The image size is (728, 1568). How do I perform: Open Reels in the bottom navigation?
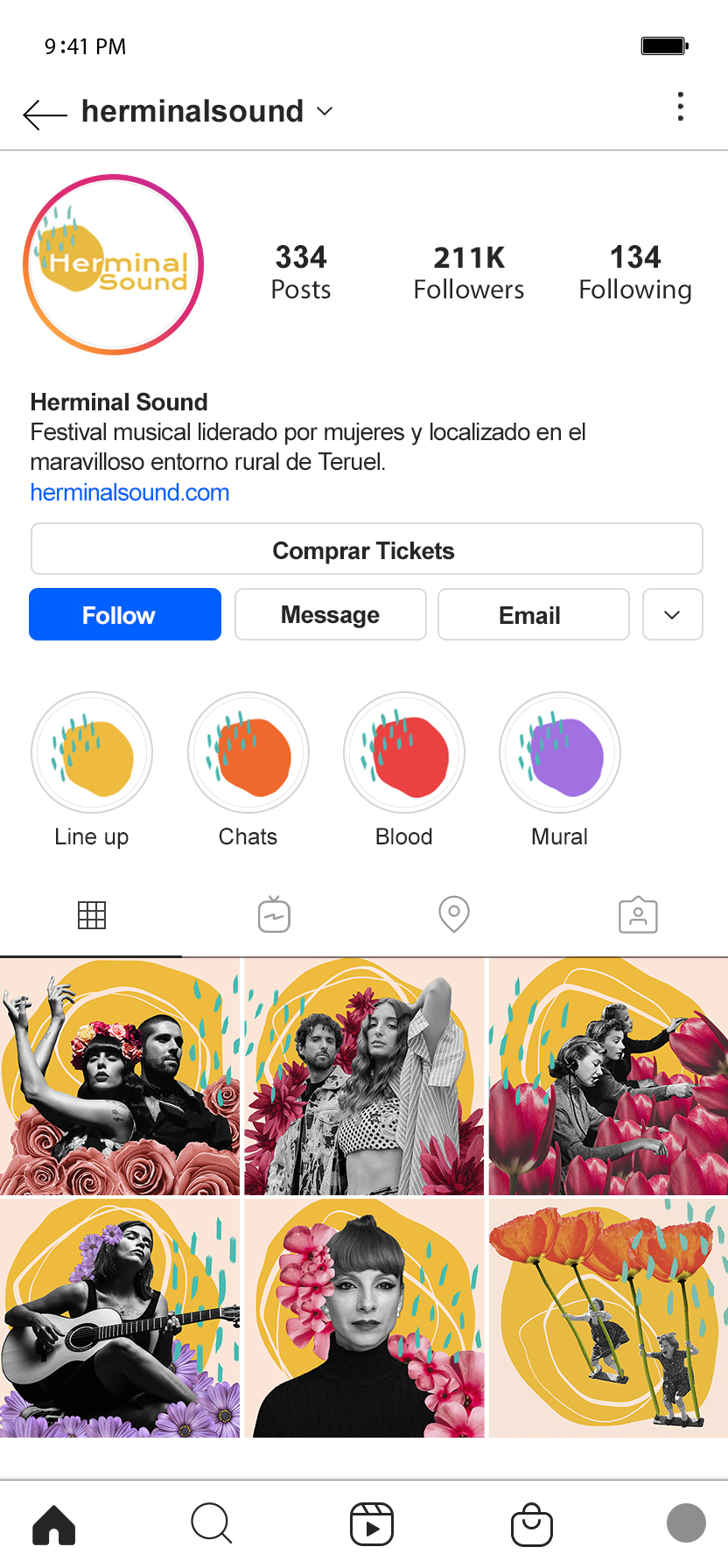coord(371,1524)
